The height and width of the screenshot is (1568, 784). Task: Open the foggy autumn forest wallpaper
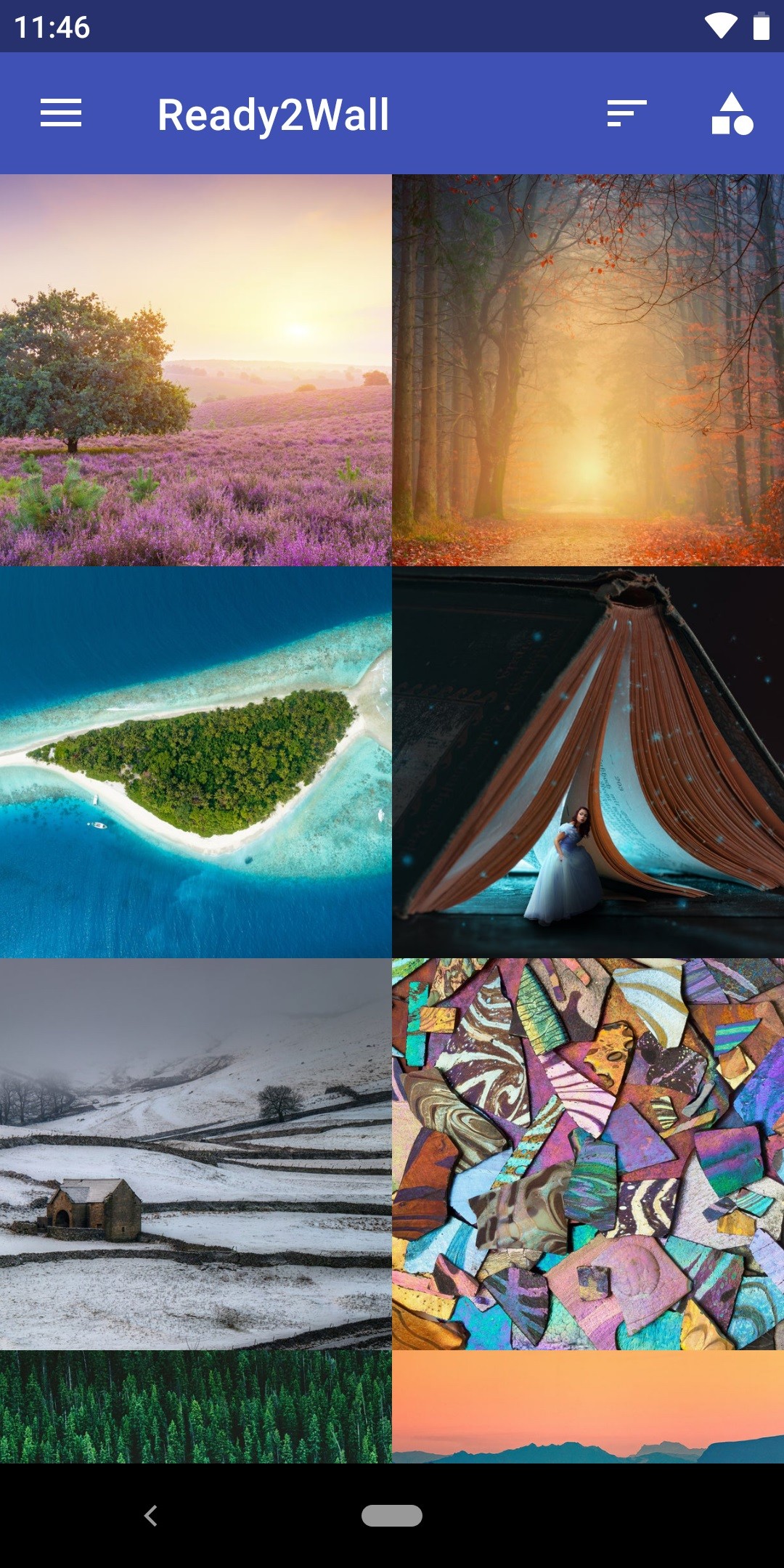point(588,370)
